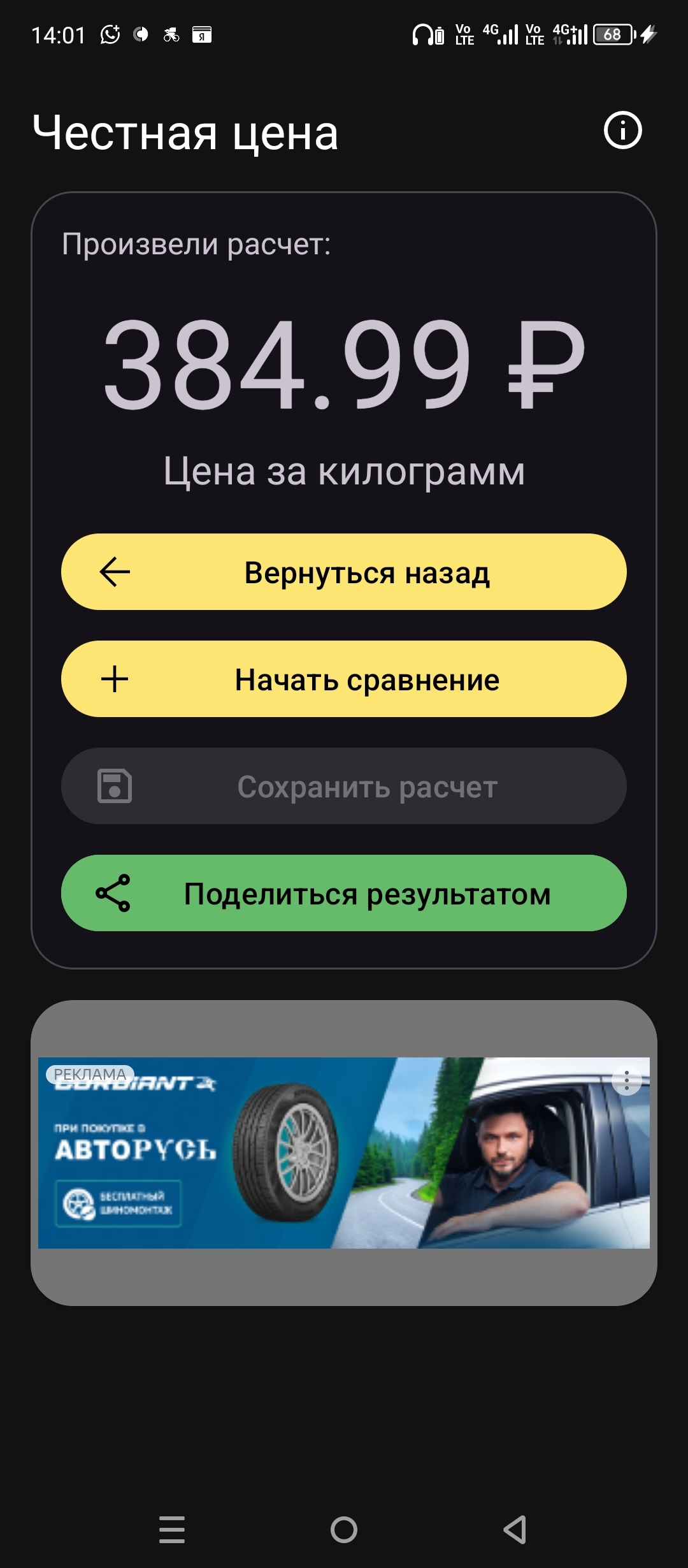
Task: Open the recent apps view
Action: [172, 1529]
